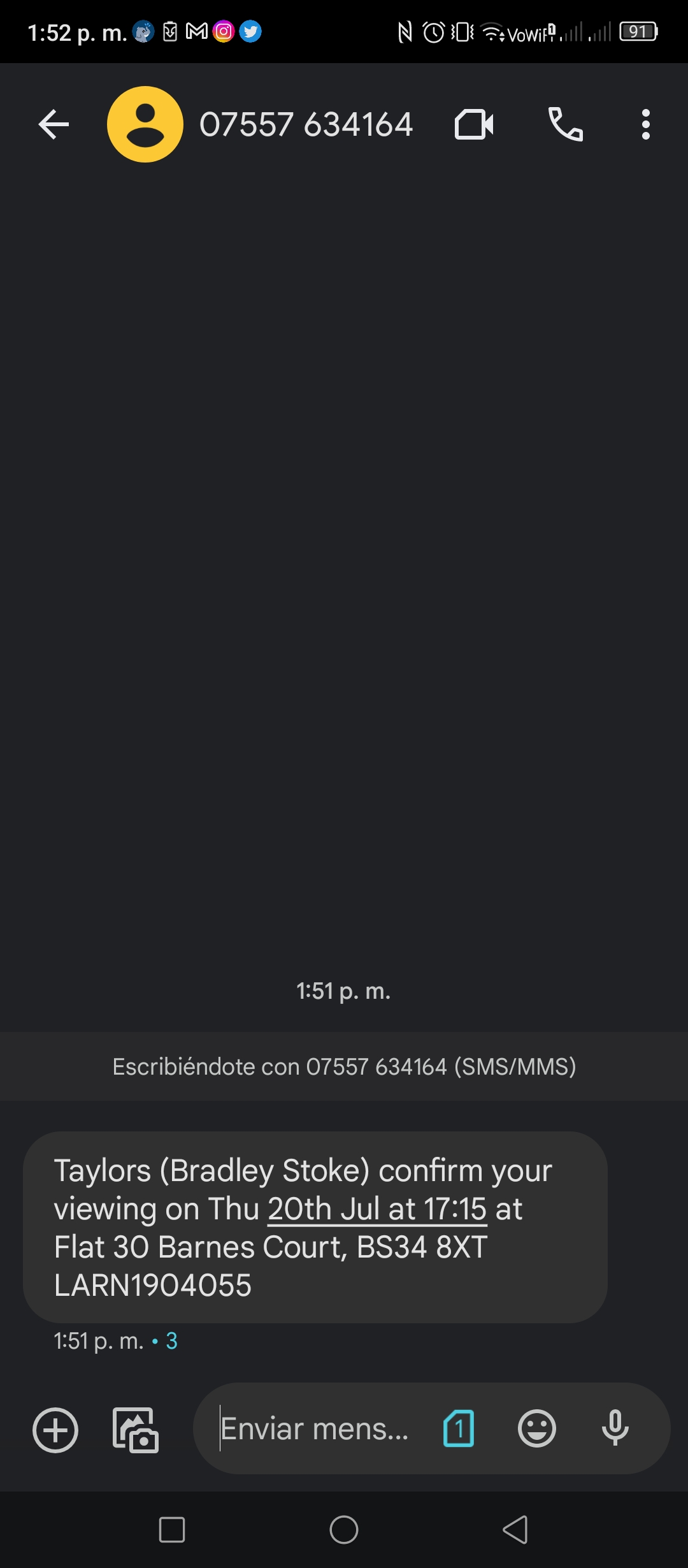This screenshot has width=688, height=1568.
Task: Open recent apps from the navigation bar
Action: click(x=172, y=1529)
